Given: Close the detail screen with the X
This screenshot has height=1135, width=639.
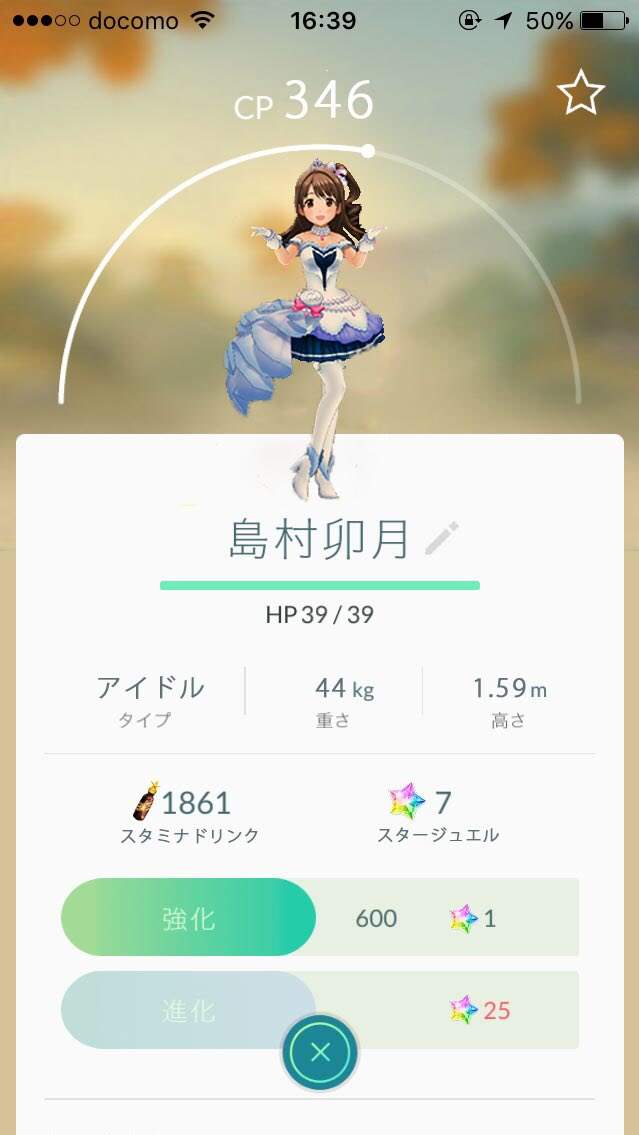Looking at the screenshot, I should 320,1052.
